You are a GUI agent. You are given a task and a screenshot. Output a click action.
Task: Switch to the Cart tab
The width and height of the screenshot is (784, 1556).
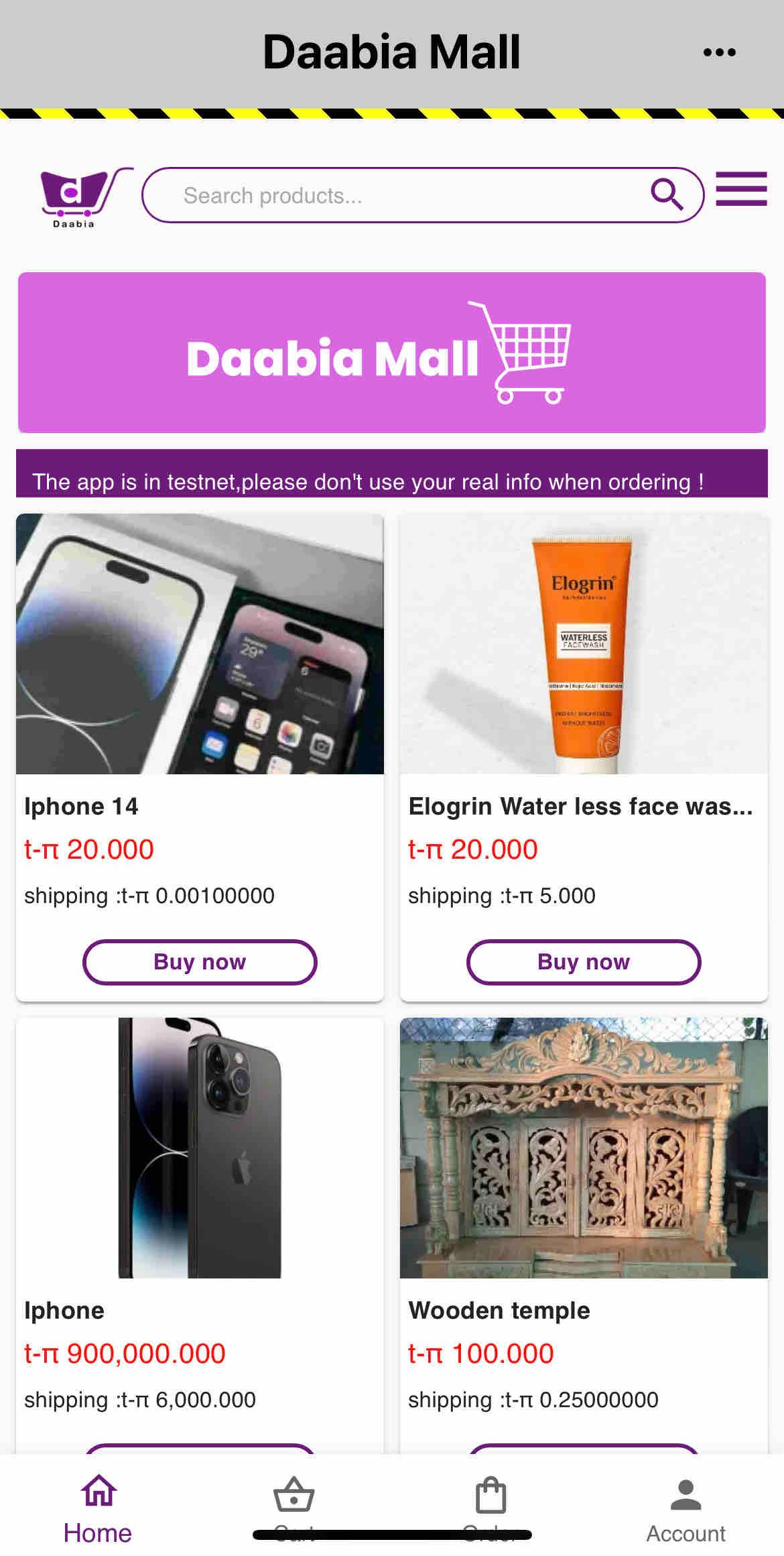[294, 1508]
